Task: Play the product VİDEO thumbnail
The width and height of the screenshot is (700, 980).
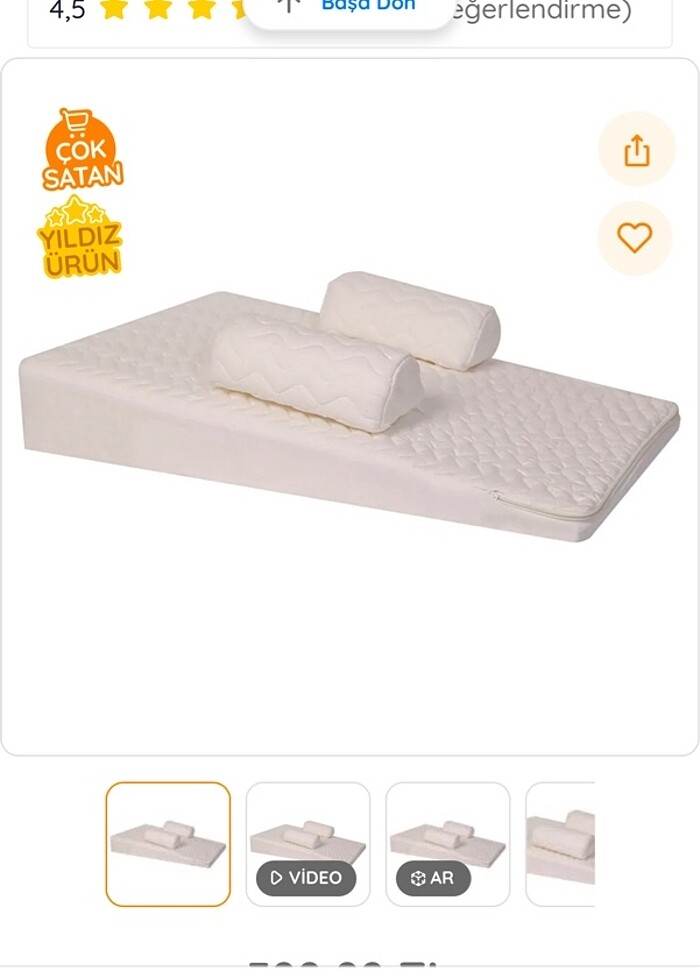Action: point(308,844)
